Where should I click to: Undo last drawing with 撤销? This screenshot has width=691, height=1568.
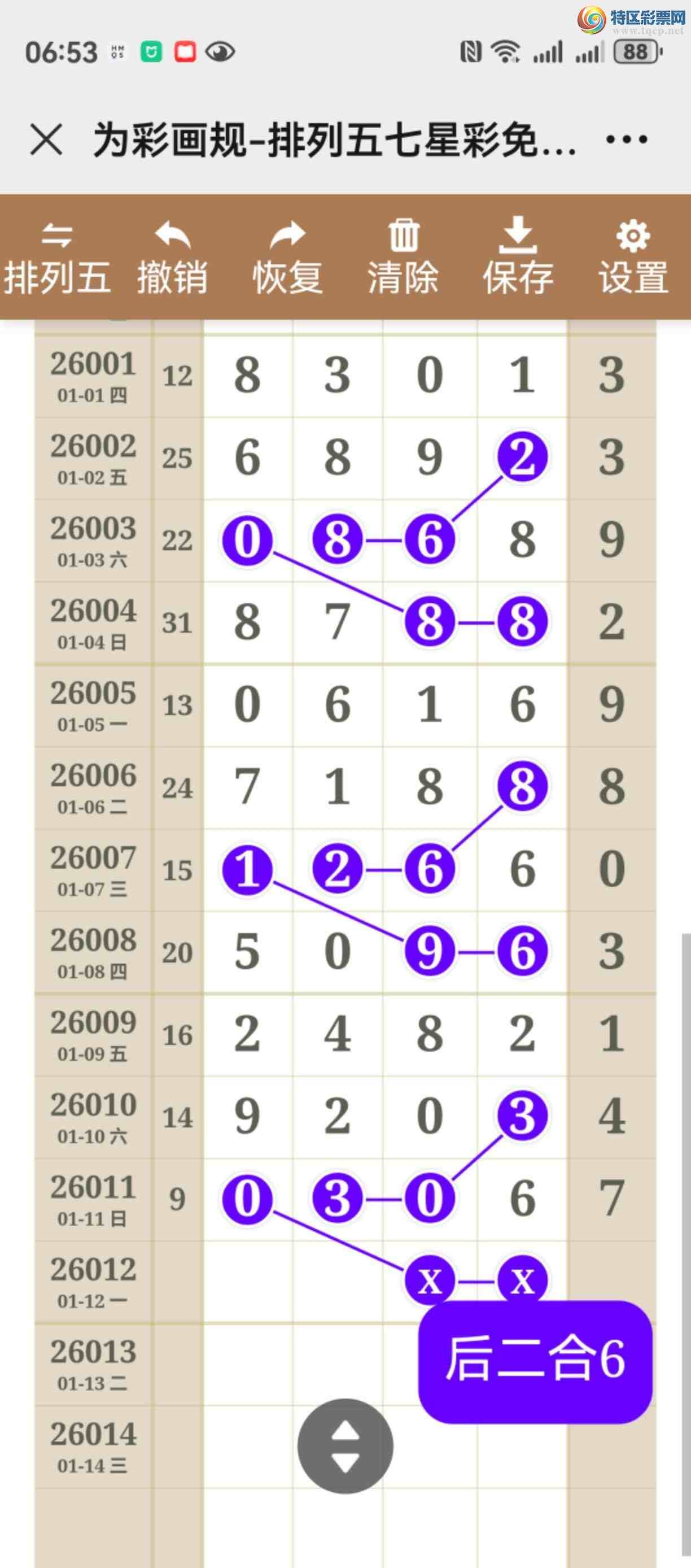tap(172, 258)
